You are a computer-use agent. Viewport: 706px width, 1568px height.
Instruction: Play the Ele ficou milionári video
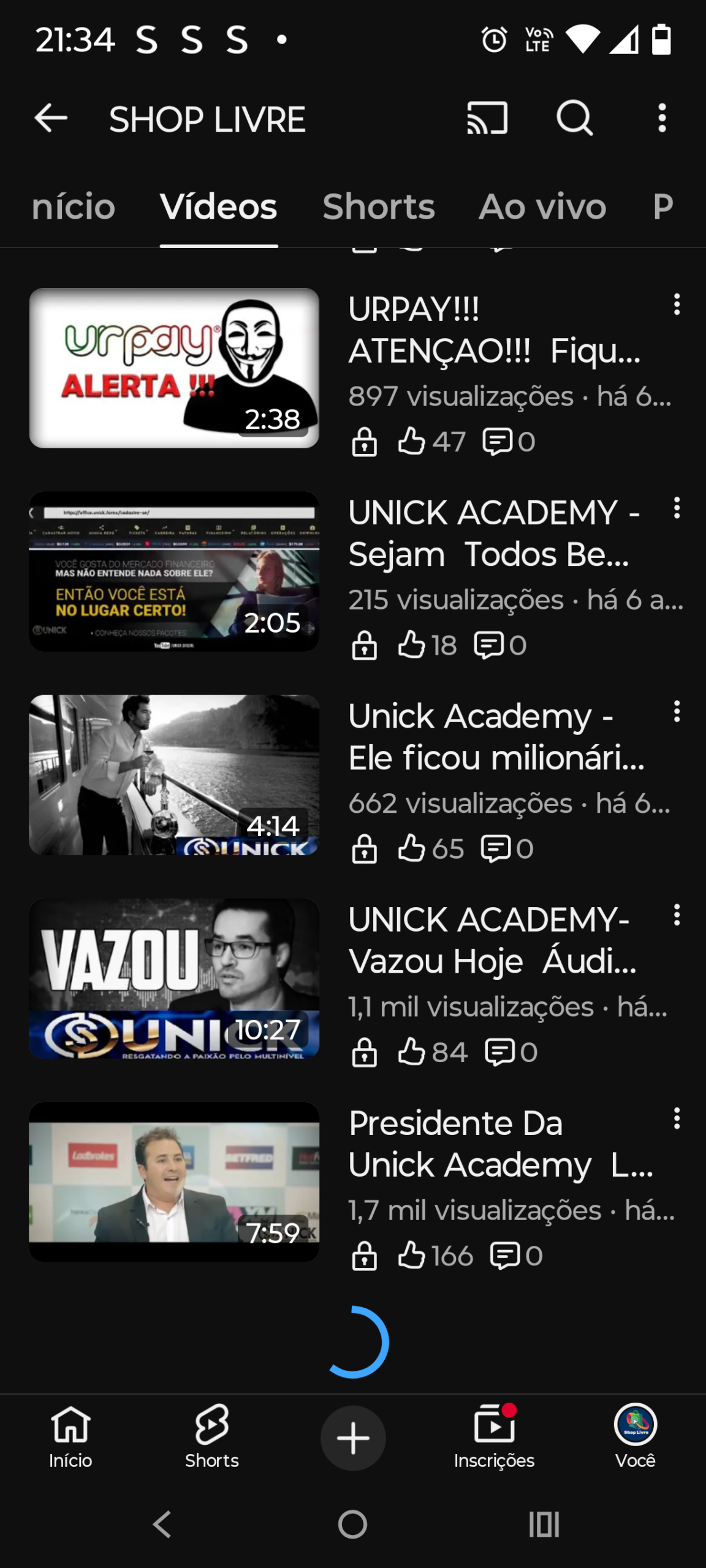[174, 775]
